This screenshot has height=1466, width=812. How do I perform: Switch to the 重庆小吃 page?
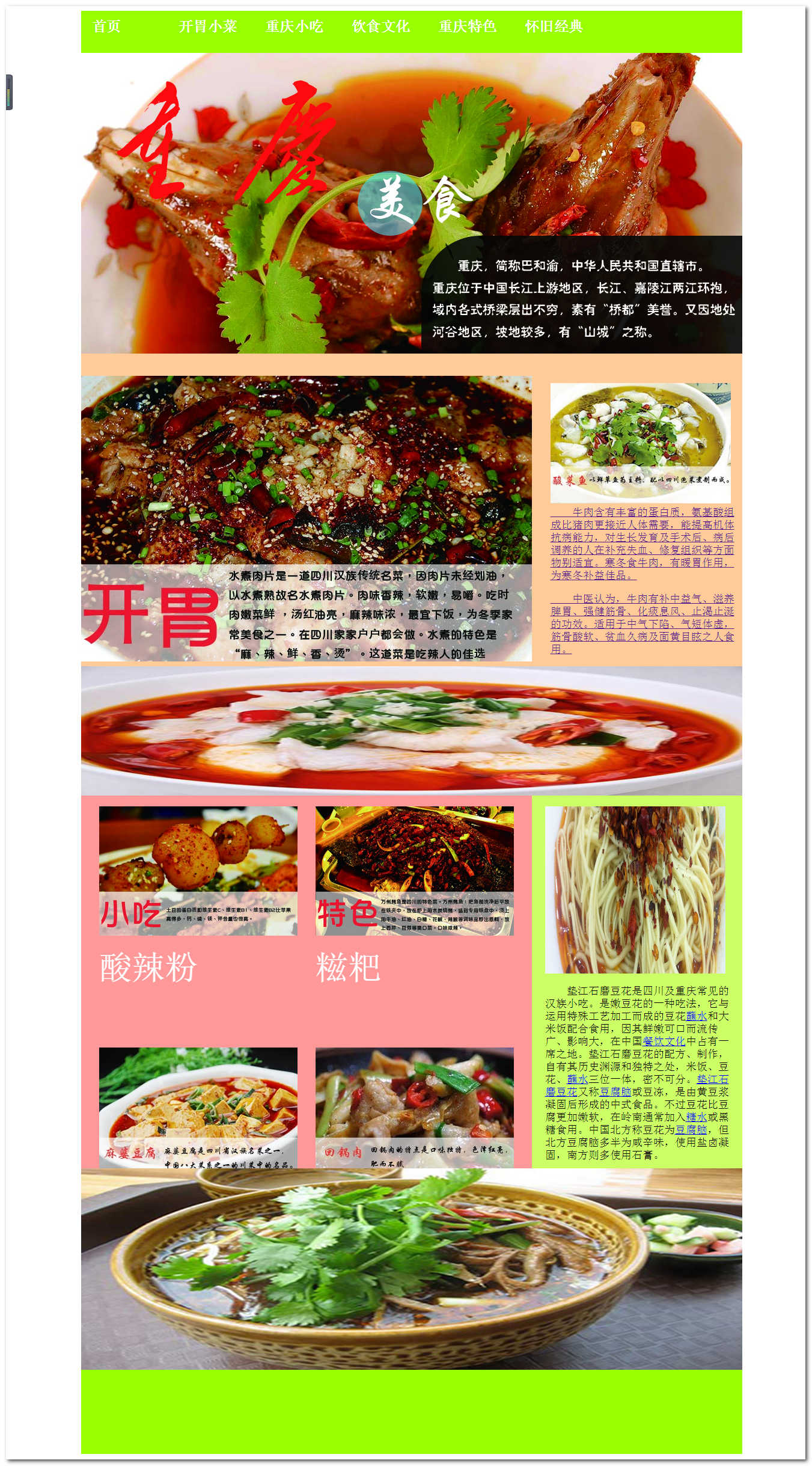(x=295, y=26)
